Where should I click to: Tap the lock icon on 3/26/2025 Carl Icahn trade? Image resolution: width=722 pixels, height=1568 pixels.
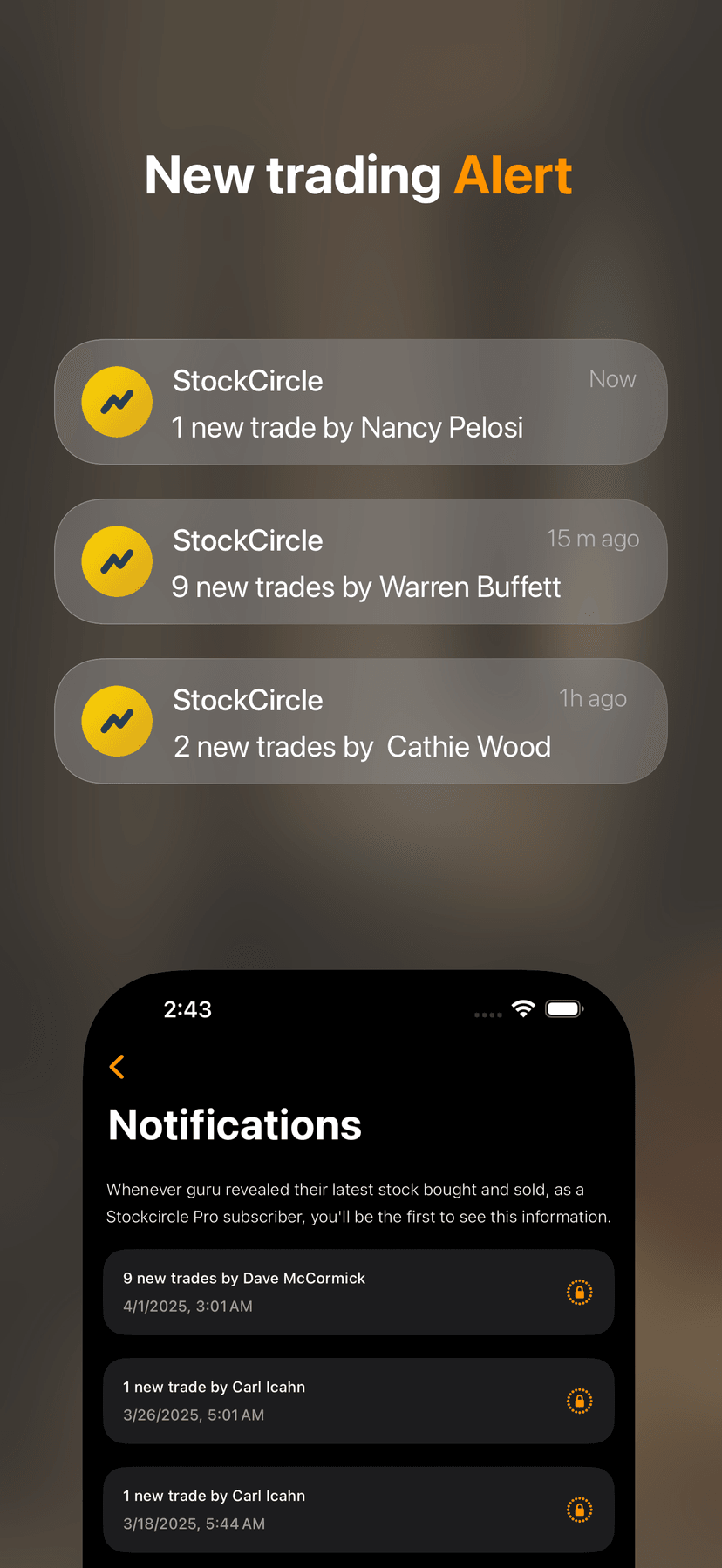pyautogui.click(x=579, y=1402)
